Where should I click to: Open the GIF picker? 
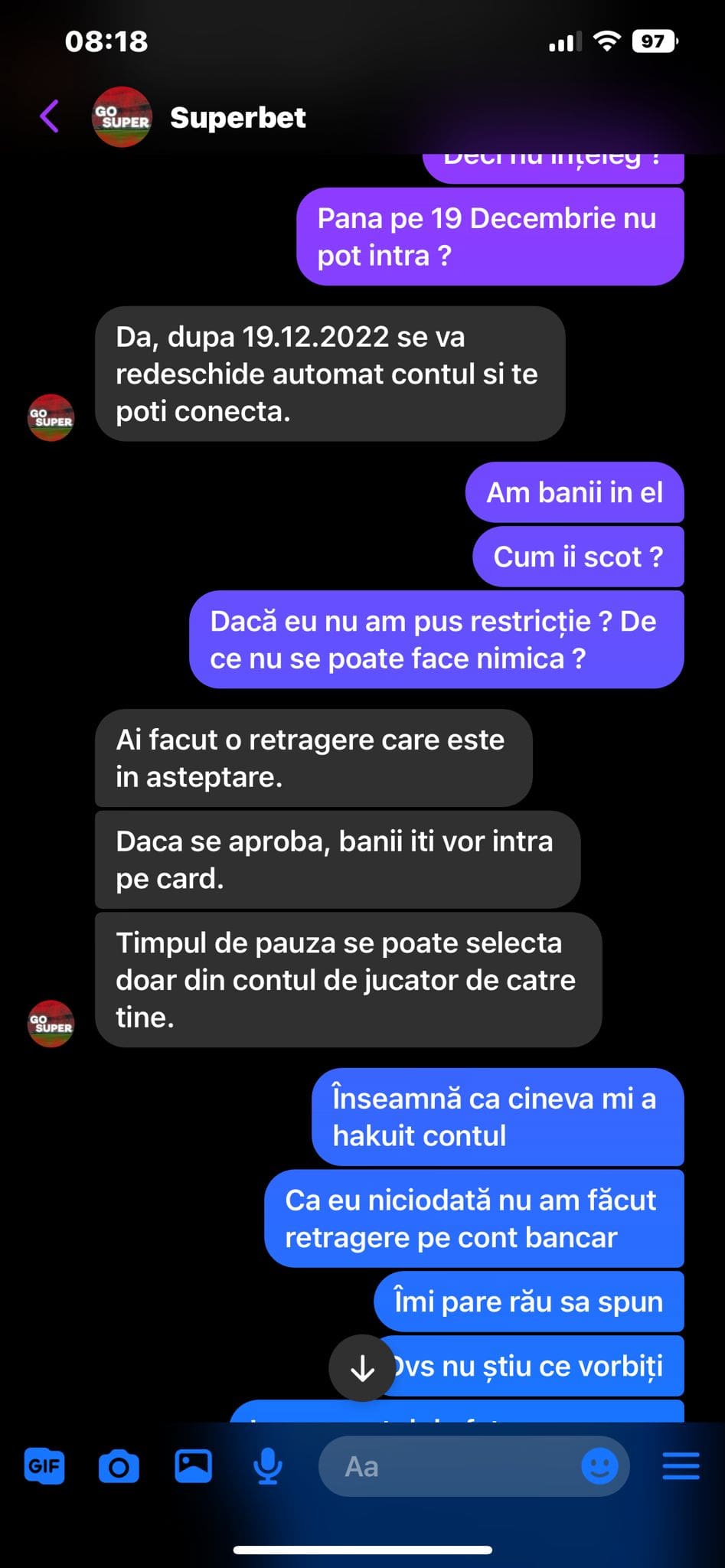click(x=44, y=1466)
